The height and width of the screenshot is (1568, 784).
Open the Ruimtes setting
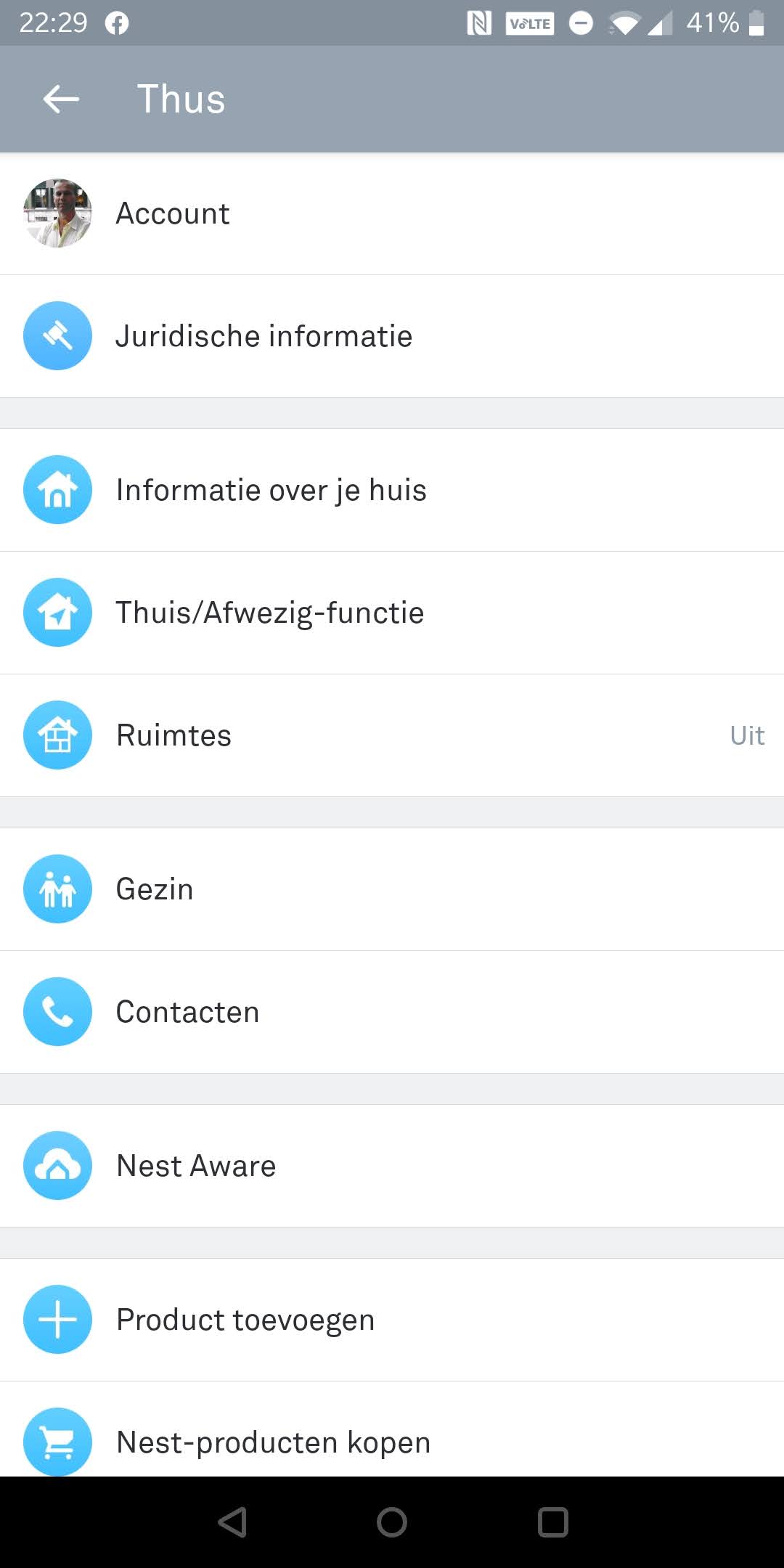coord(392,735)
